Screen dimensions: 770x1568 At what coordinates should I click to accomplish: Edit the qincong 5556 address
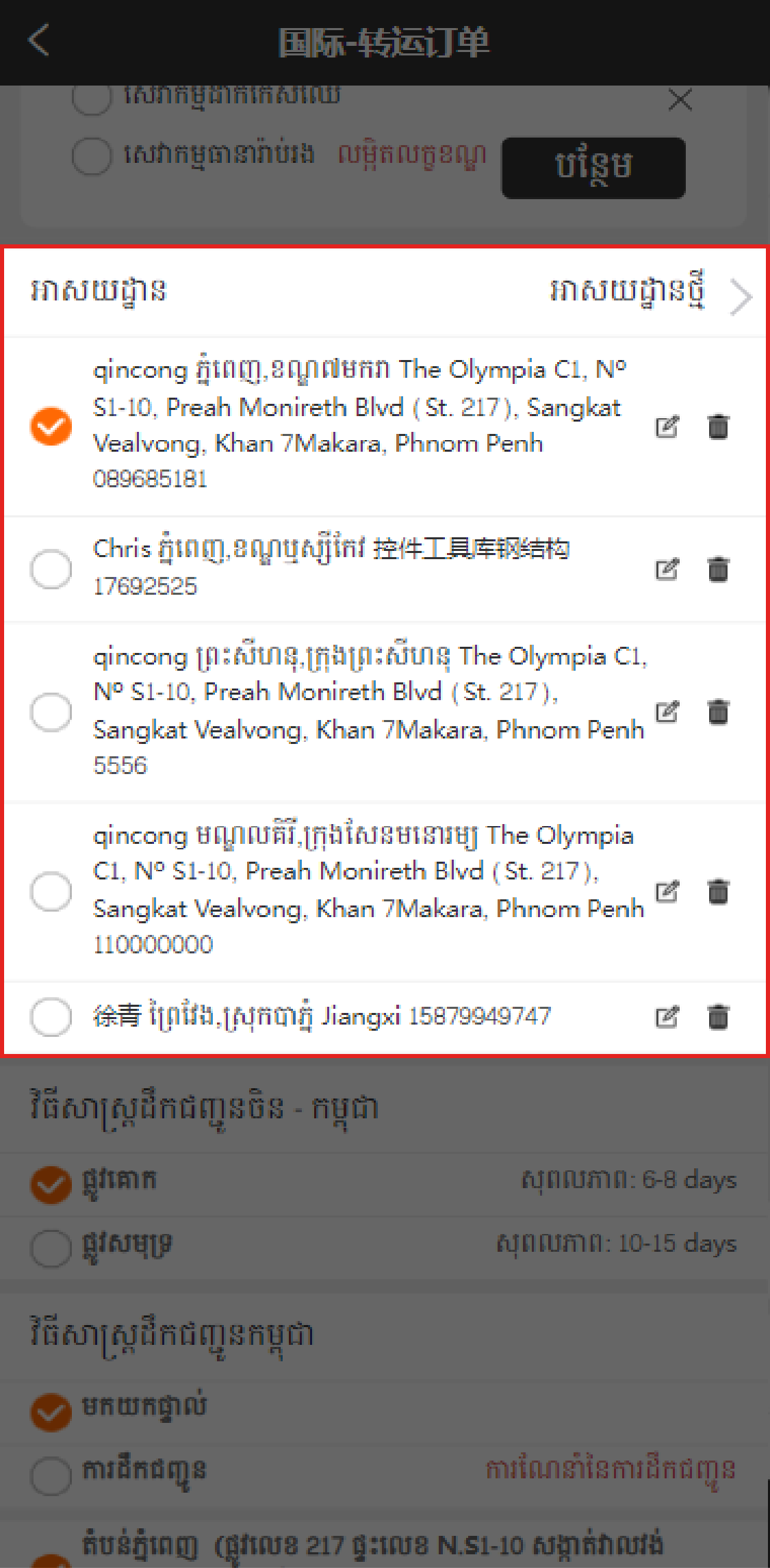coord(667,712)
